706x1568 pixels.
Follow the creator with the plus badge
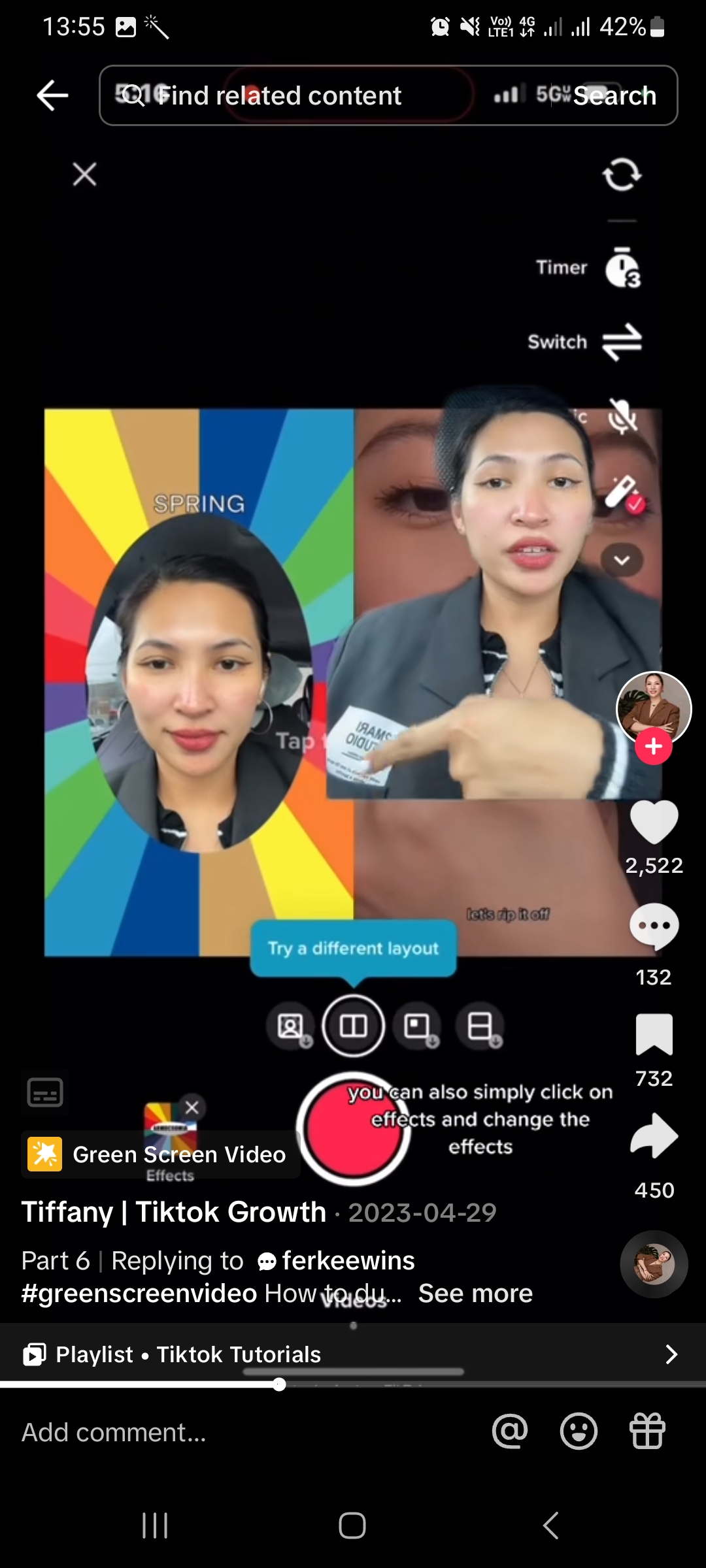coord(654,747)
